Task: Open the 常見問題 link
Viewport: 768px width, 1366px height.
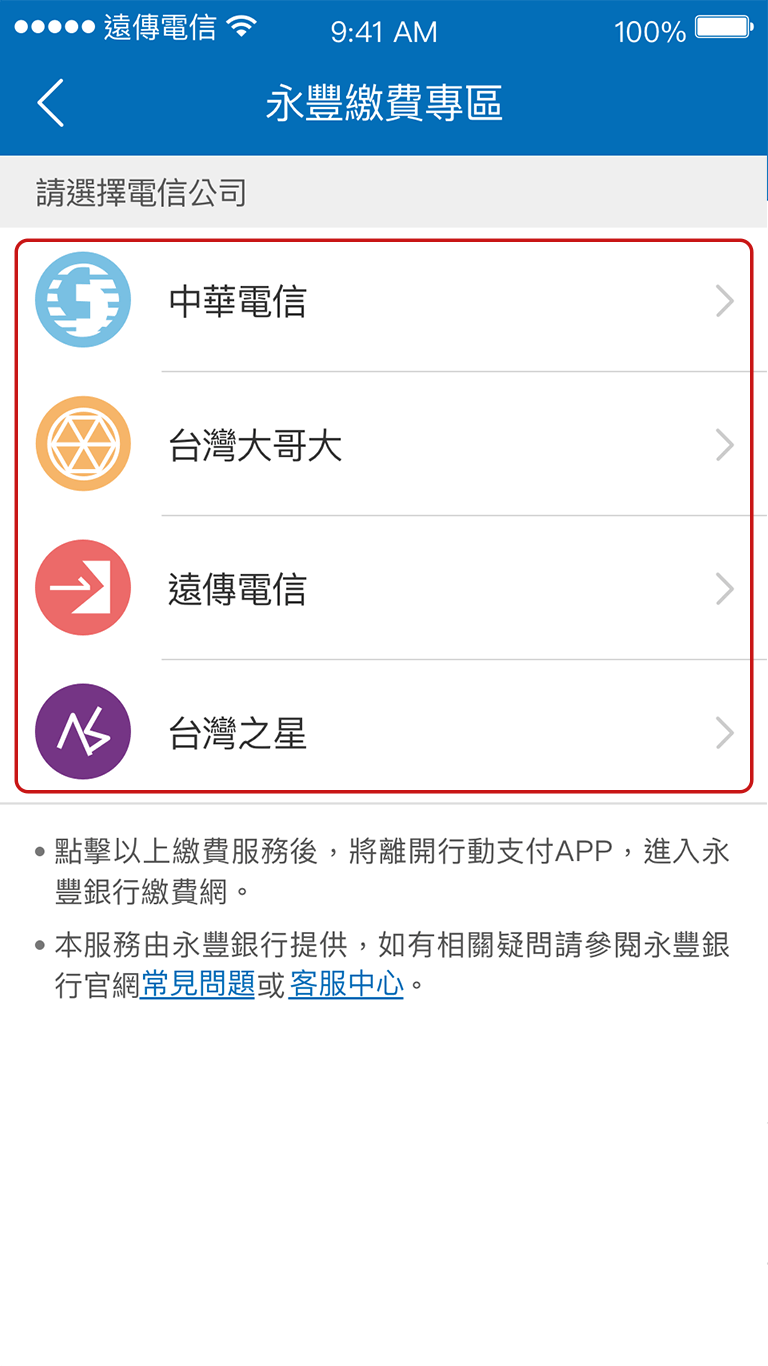Action: (x=198, y=985)
